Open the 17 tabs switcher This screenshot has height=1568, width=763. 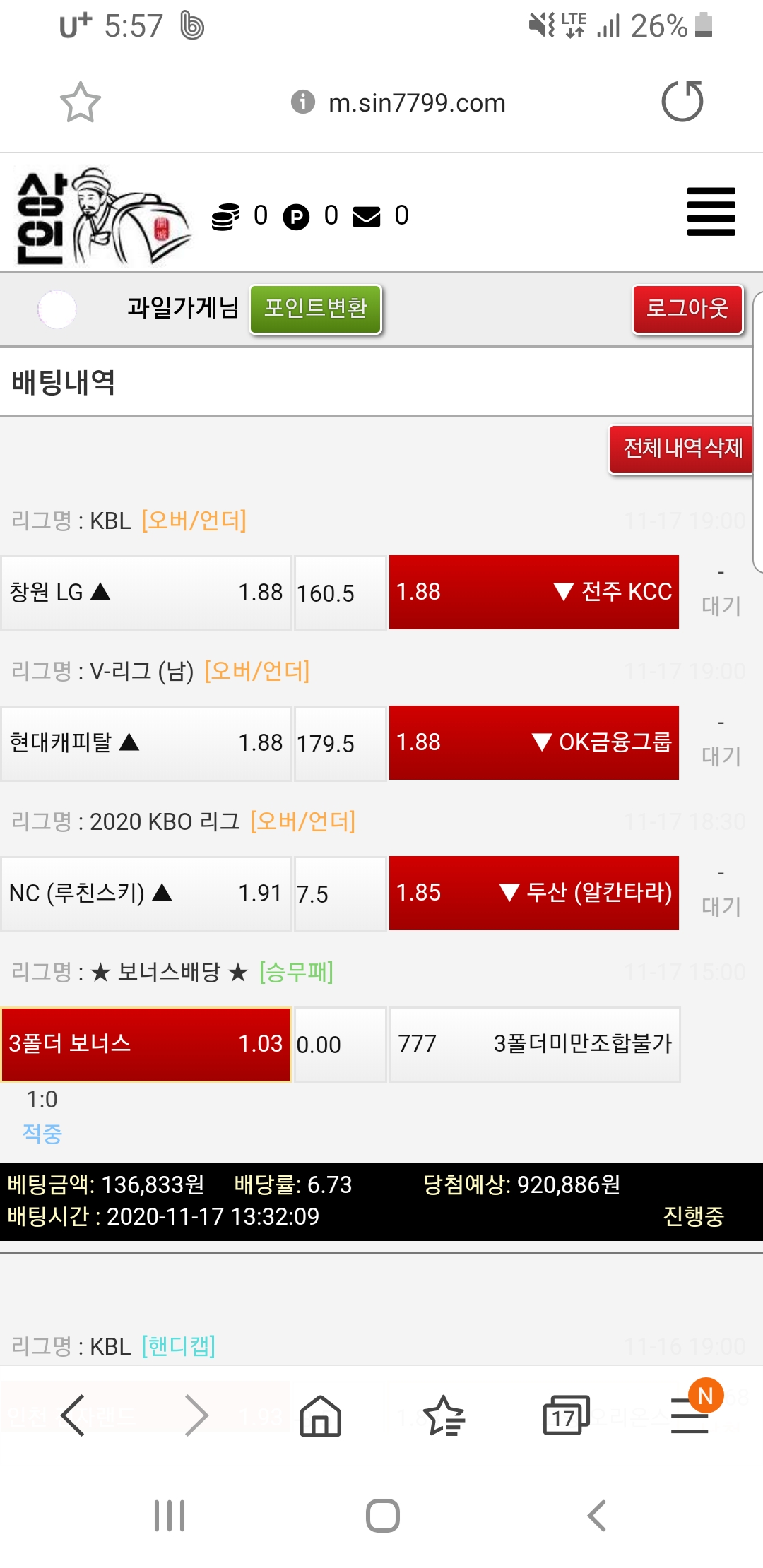pos(565,1415)
